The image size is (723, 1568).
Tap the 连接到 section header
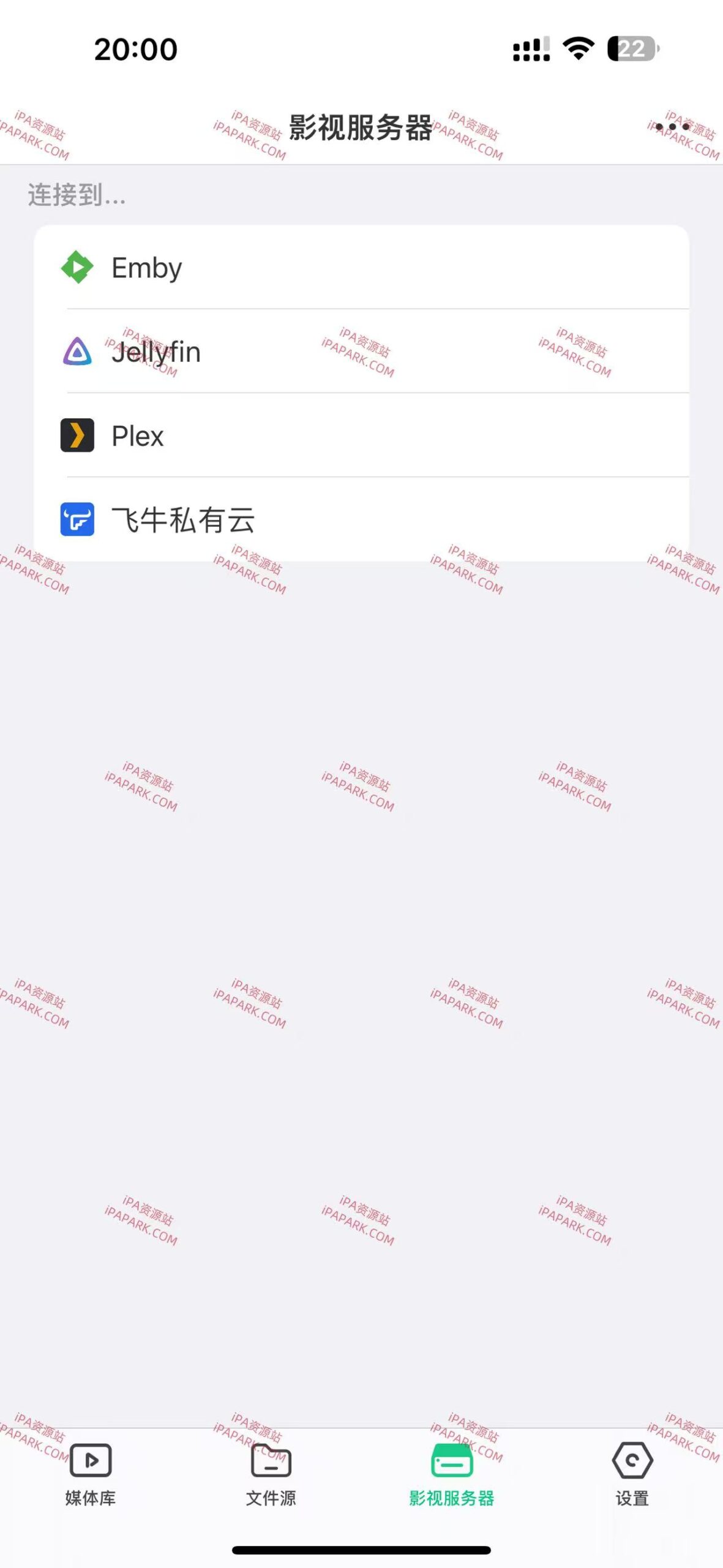[x=75, y=197]
